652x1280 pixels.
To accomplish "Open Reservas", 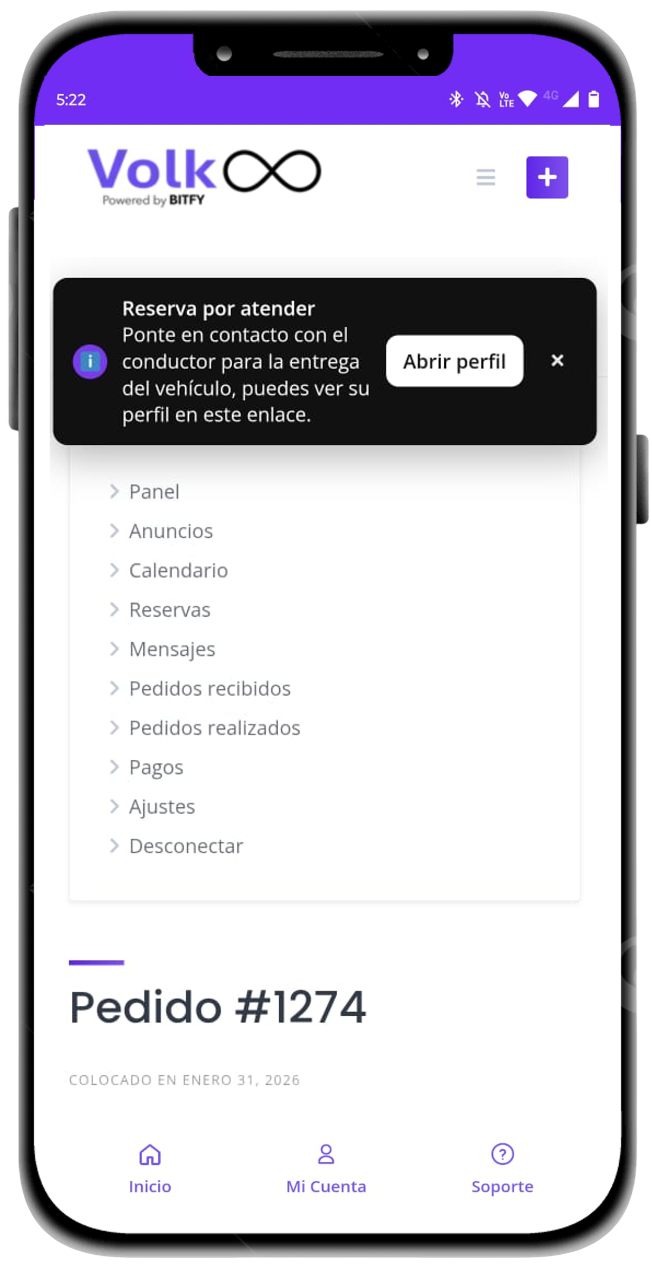I will pos(169,610).
